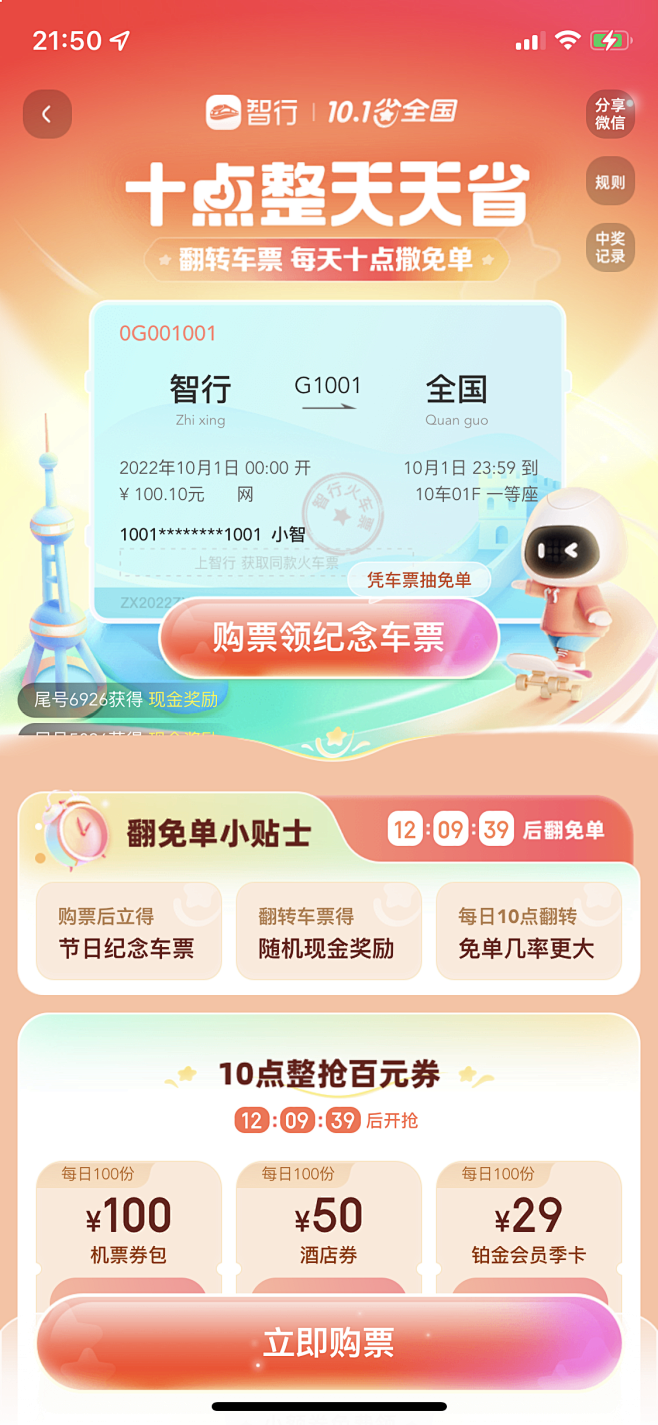The height and width of the screenshot is (1425, 658).
Task: View 中奖记录 winning records
Action: pyautogui.click(x=610, y=247)
